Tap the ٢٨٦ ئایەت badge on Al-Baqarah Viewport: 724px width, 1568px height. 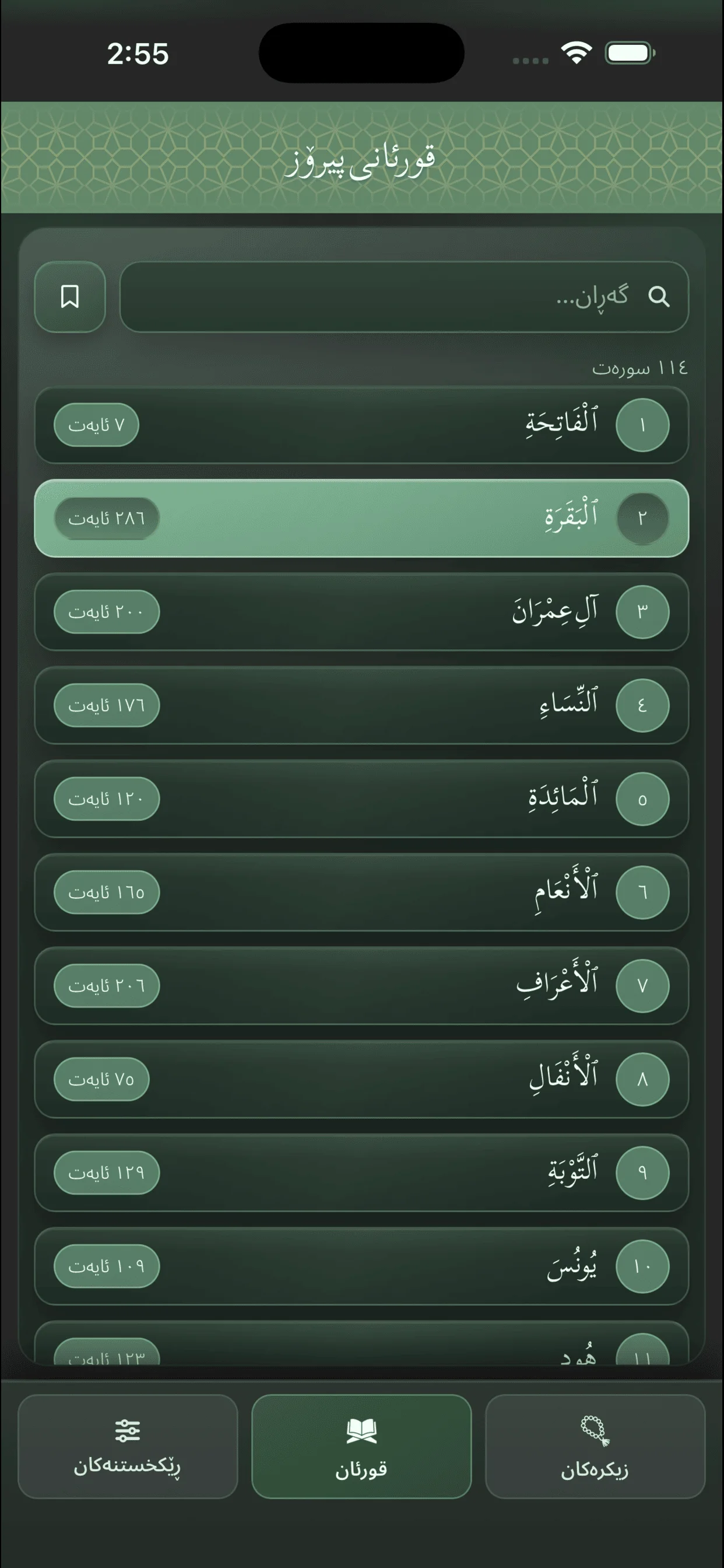[107, 518]
